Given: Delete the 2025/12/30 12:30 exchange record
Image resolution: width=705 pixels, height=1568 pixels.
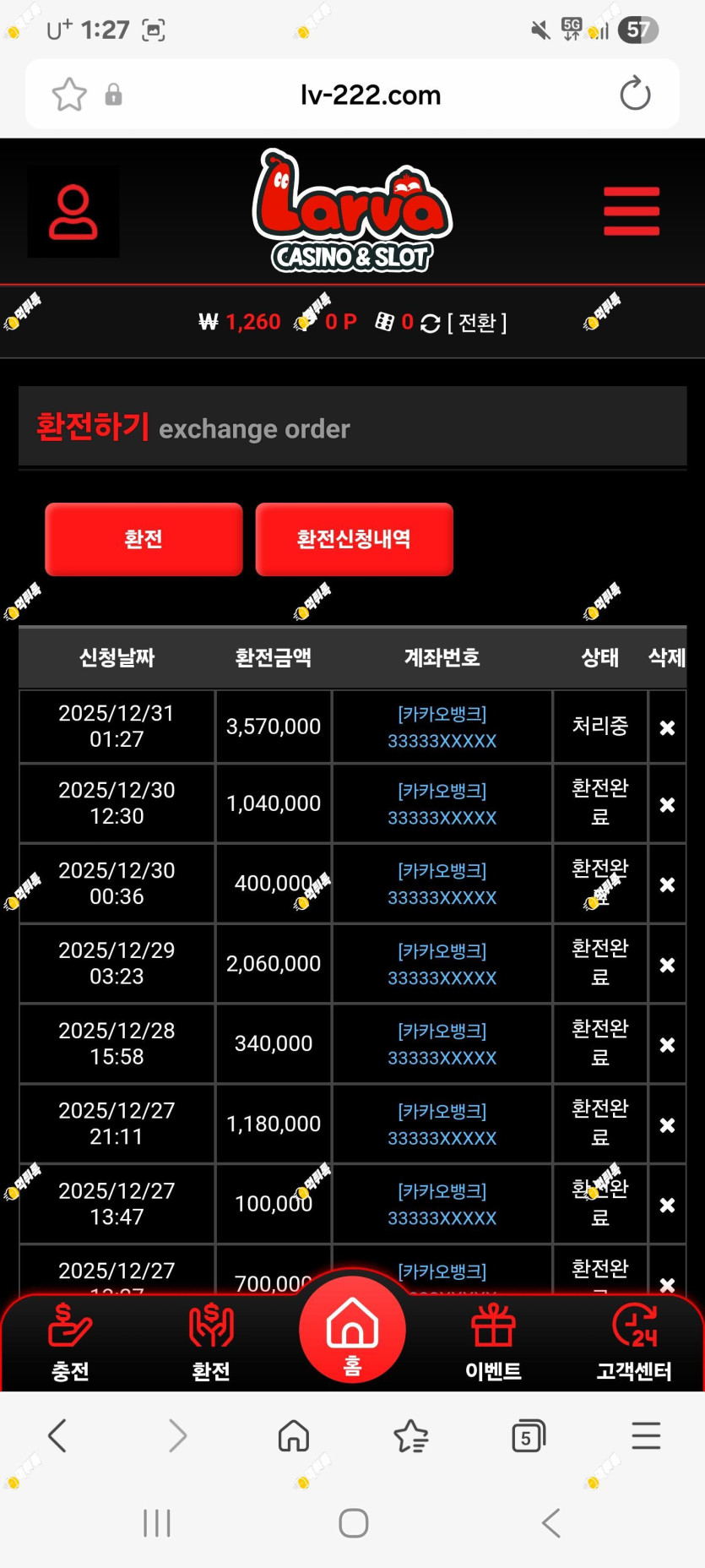Looking at the screenshot, I should (x=667, y=804).
